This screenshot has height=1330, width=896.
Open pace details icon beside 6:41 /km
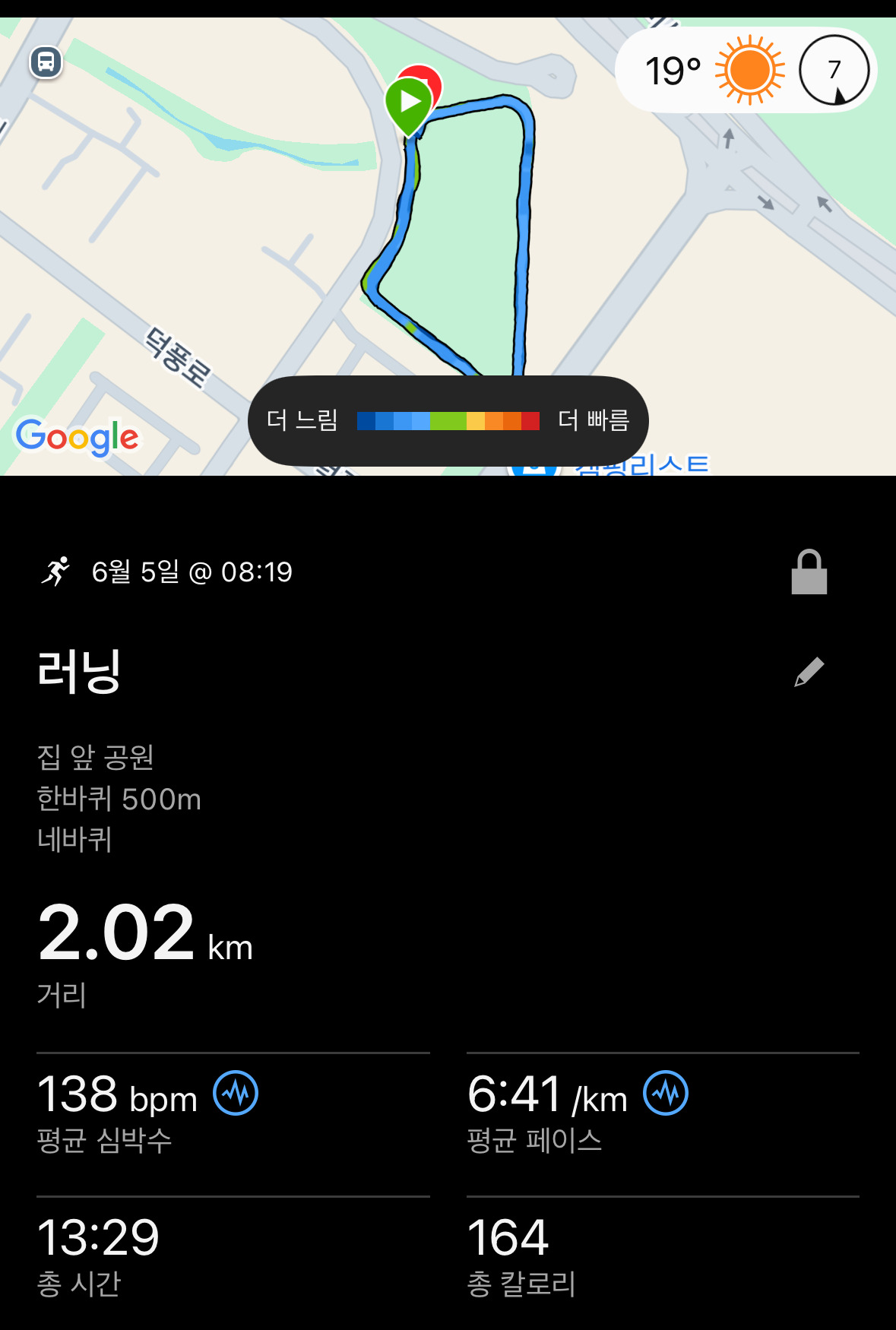[666, 1093]
